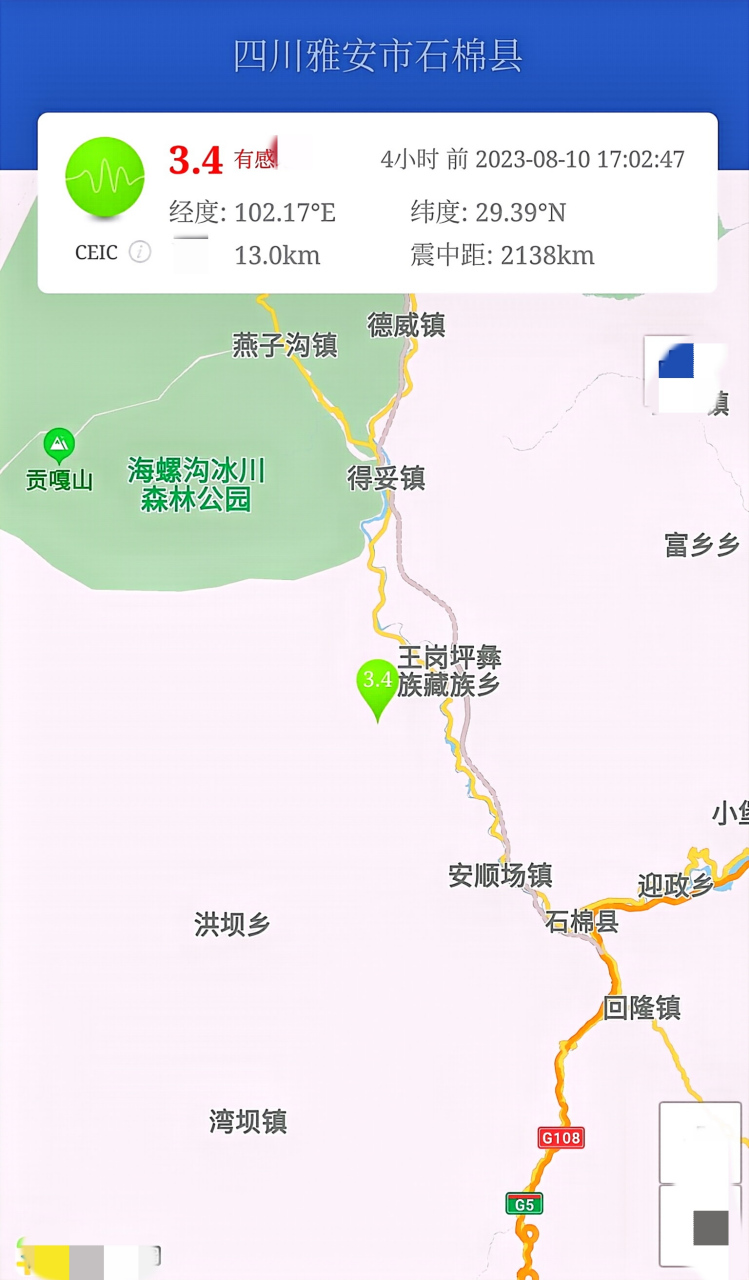Tap the 3.4 earthquake marker on the map

point(377,685)
